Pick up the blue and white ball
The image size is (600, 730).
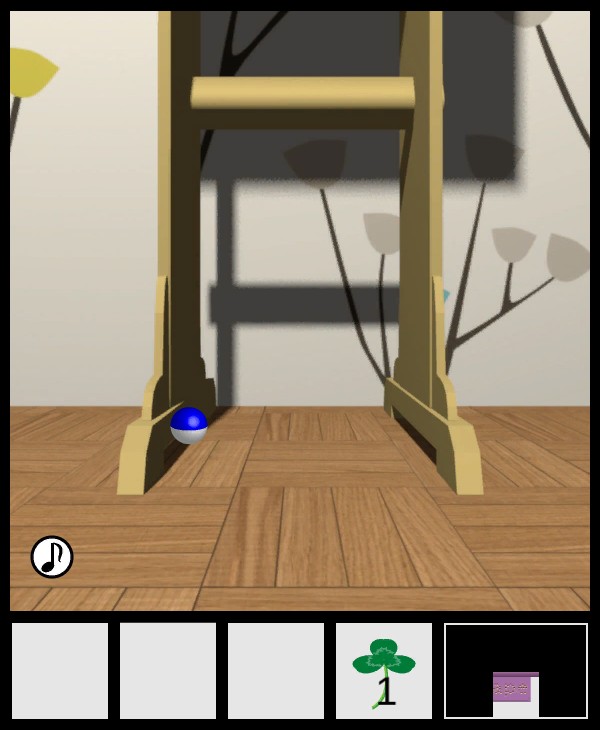[x=189, y=425]
